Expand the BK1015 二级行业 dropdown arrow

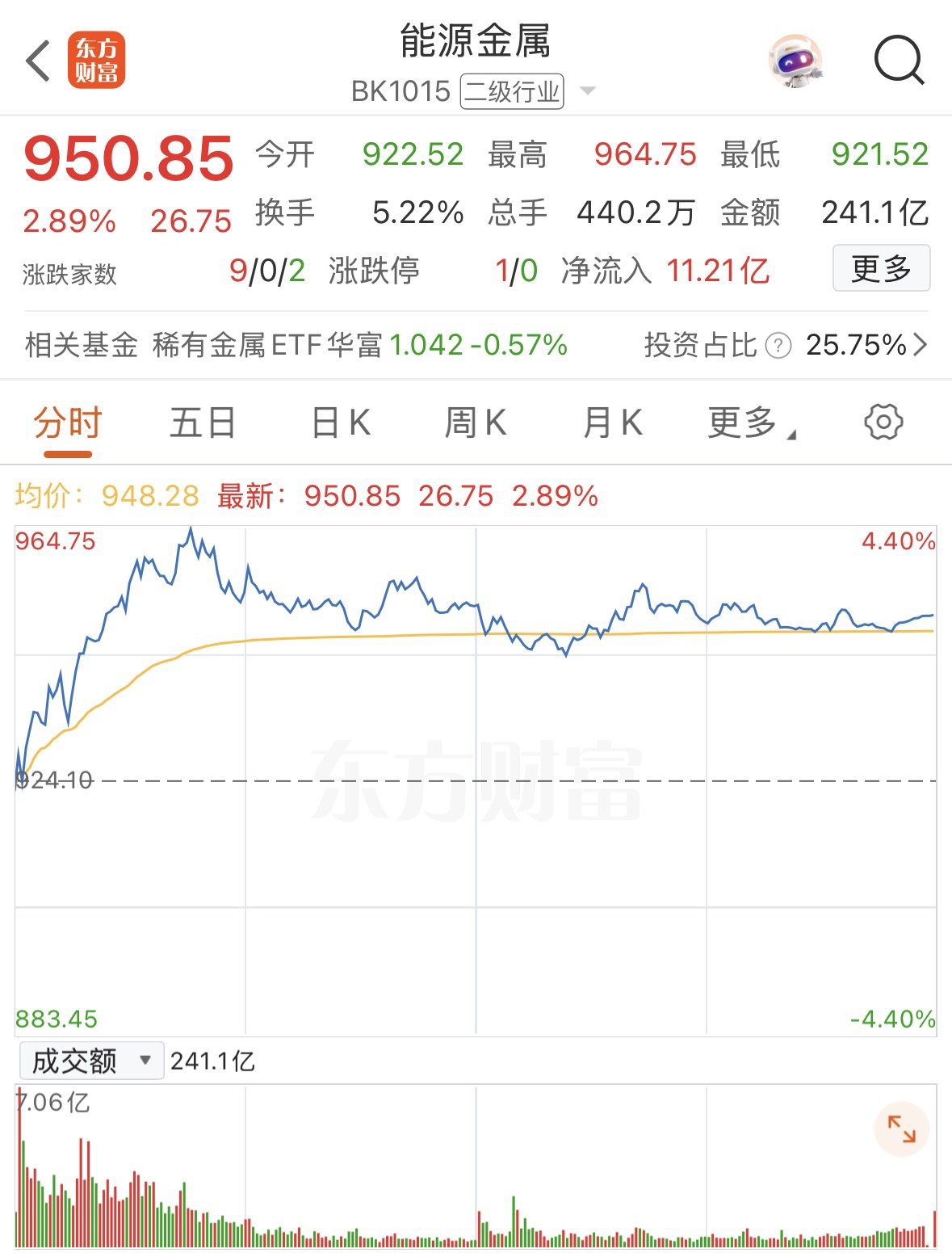(588, 90)
